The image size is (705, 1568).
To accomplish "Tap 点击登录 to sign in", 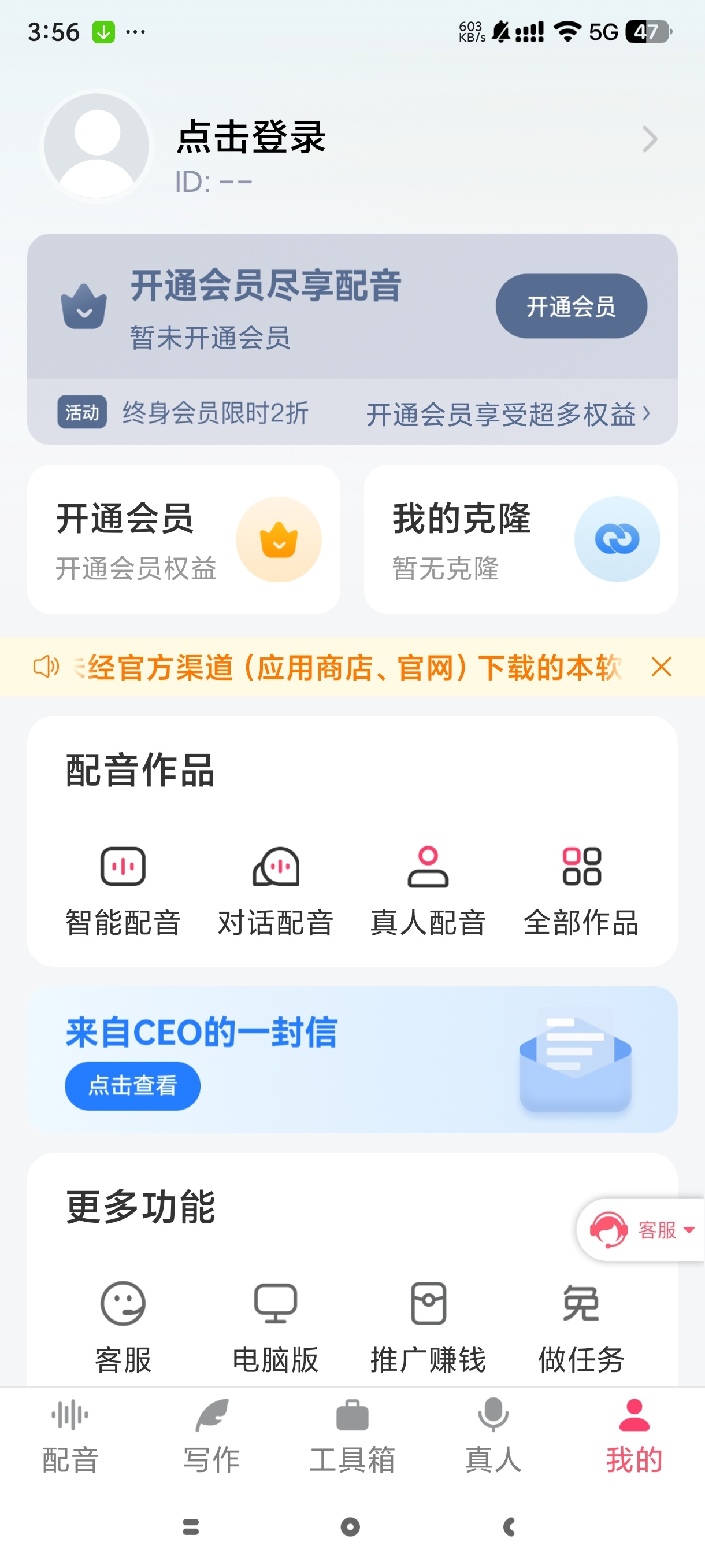I will point(251,138).
